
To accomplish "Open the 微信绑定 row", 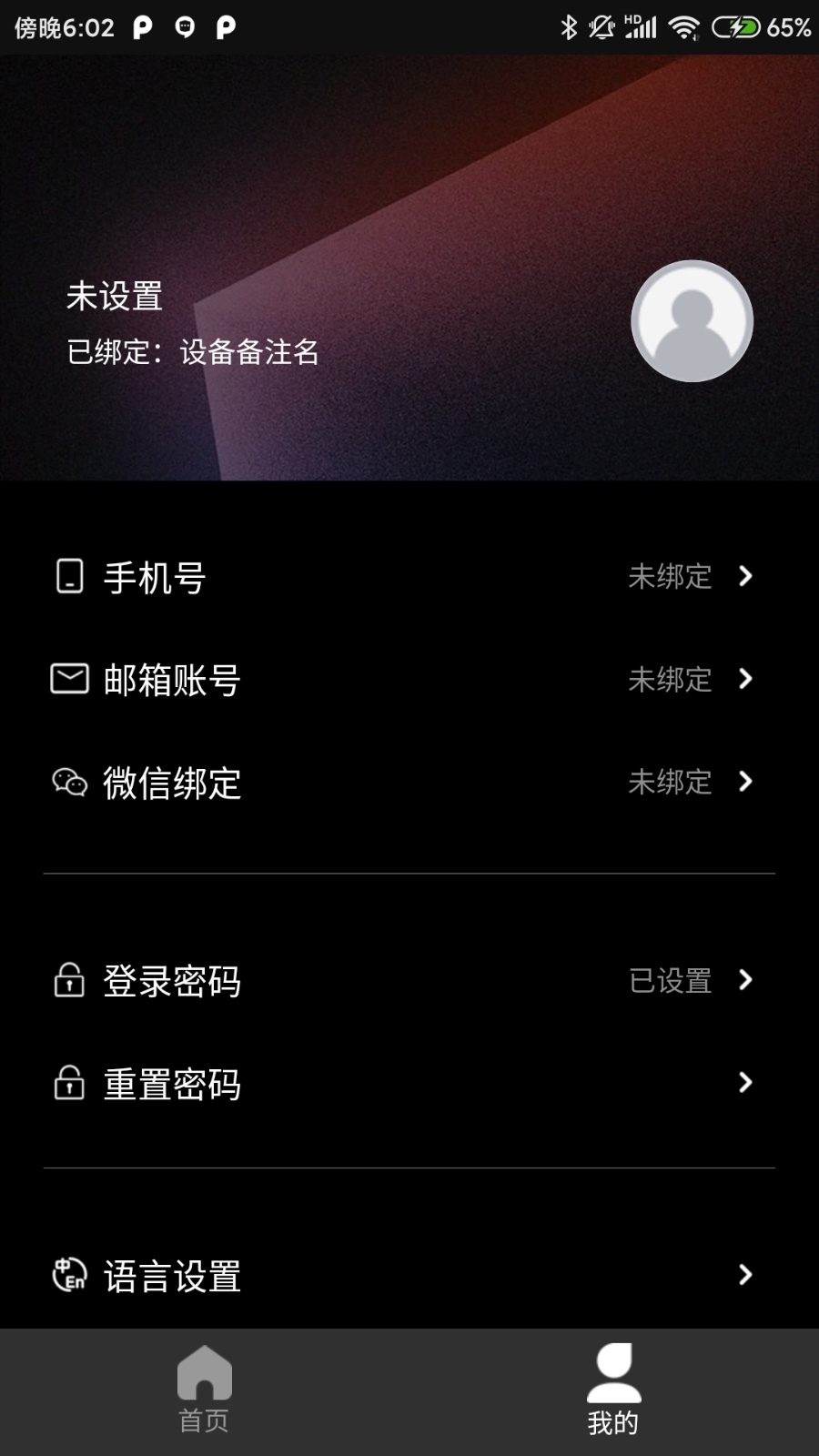I will pyautogui.click(x=409, y=783).
